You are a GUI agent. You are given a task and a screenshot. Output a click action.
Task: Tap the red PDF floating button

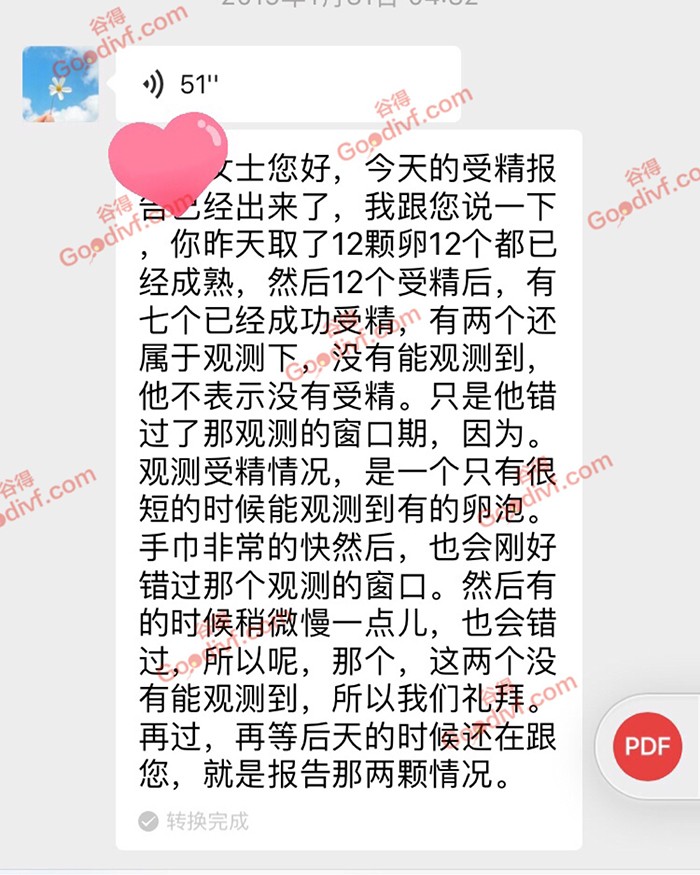(x=647, y=746)
